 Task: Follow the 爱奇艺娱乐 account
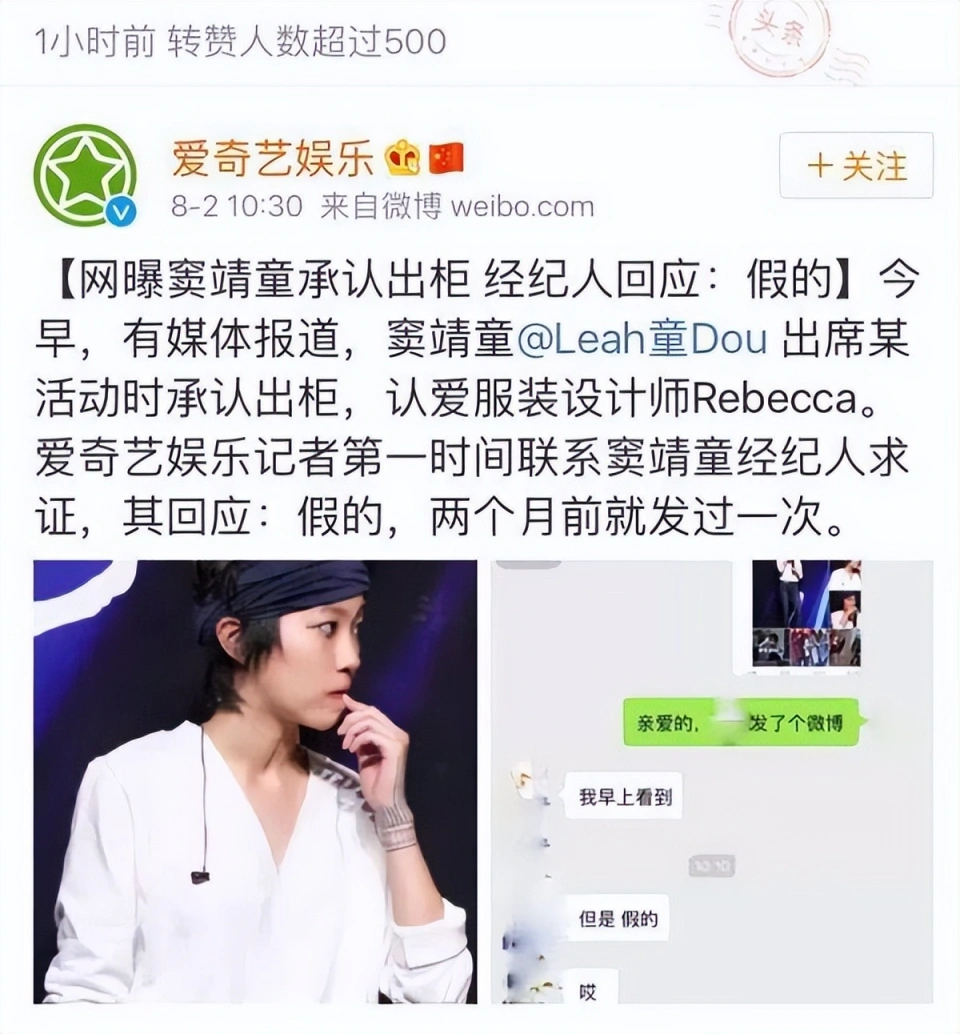pos(856,166)
